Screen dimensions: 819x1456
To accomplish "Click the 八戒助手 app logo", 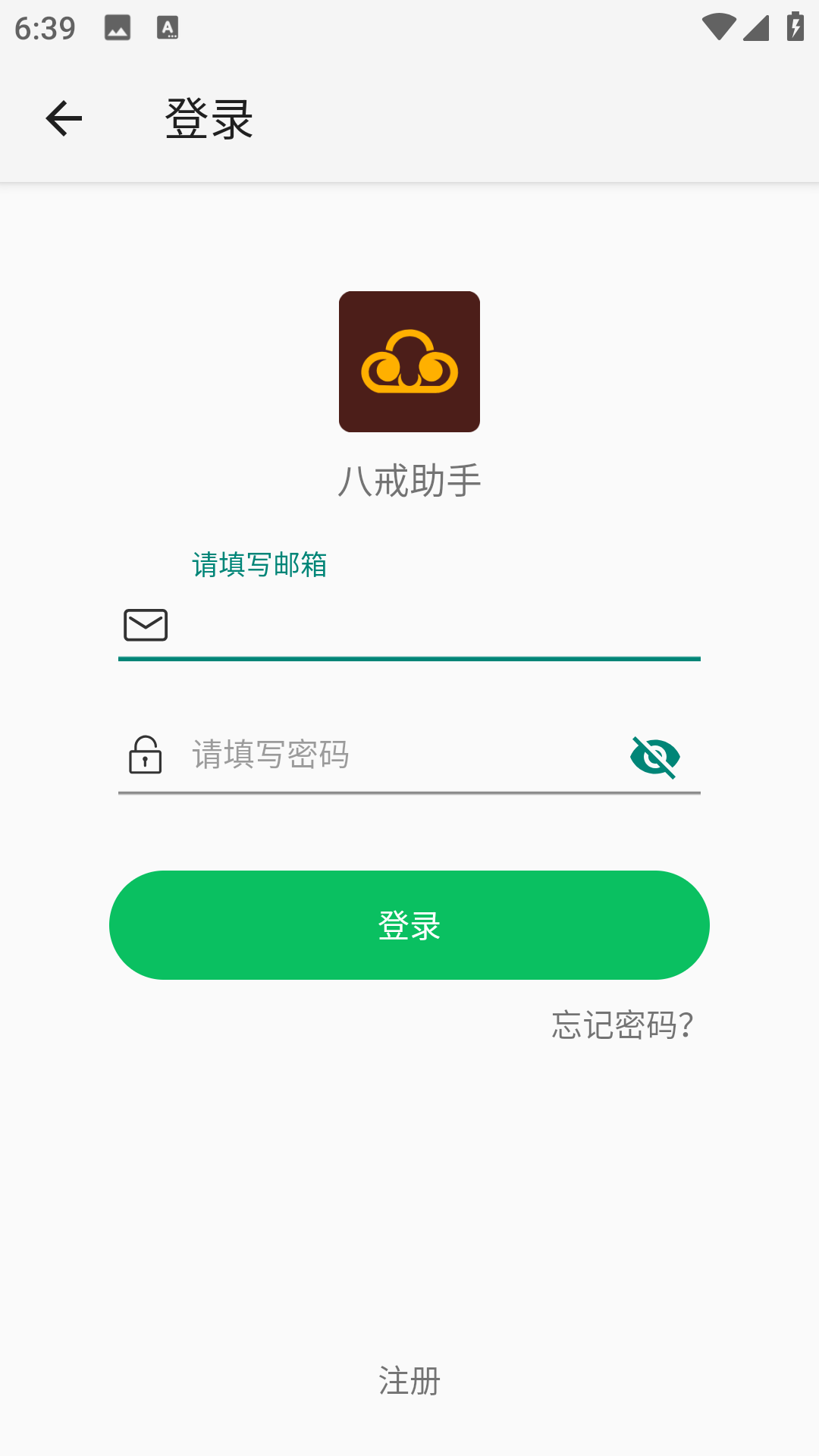I will point(409,362).
